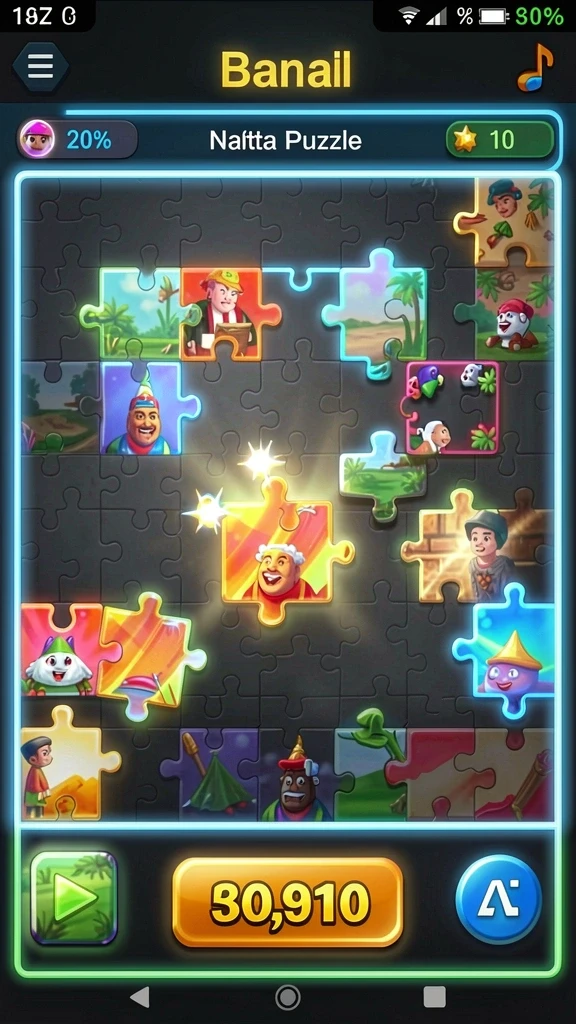Toggle the music note icon

point(536,67)
